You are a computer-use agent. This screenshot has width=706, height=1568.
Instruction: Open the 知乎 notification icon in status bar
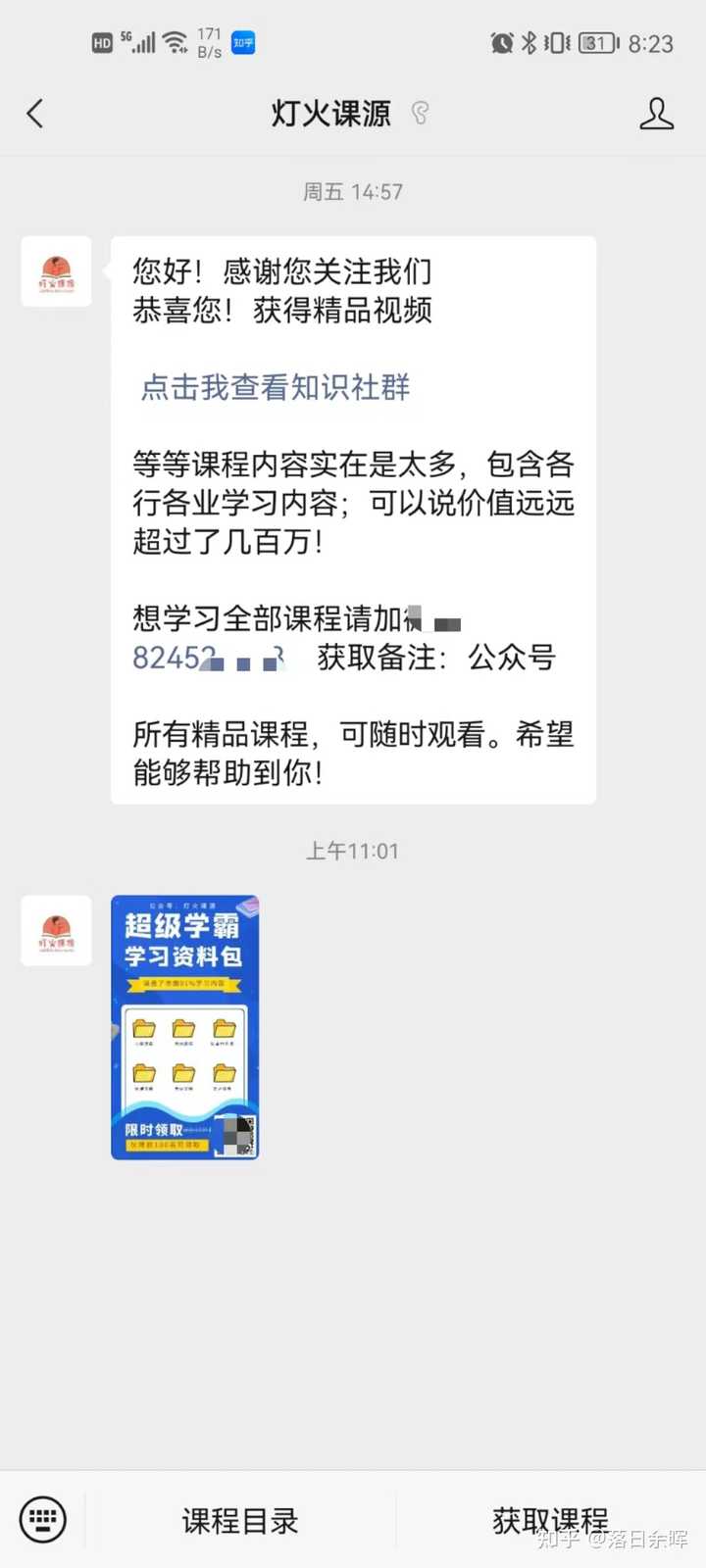click(x=239, y=43)
